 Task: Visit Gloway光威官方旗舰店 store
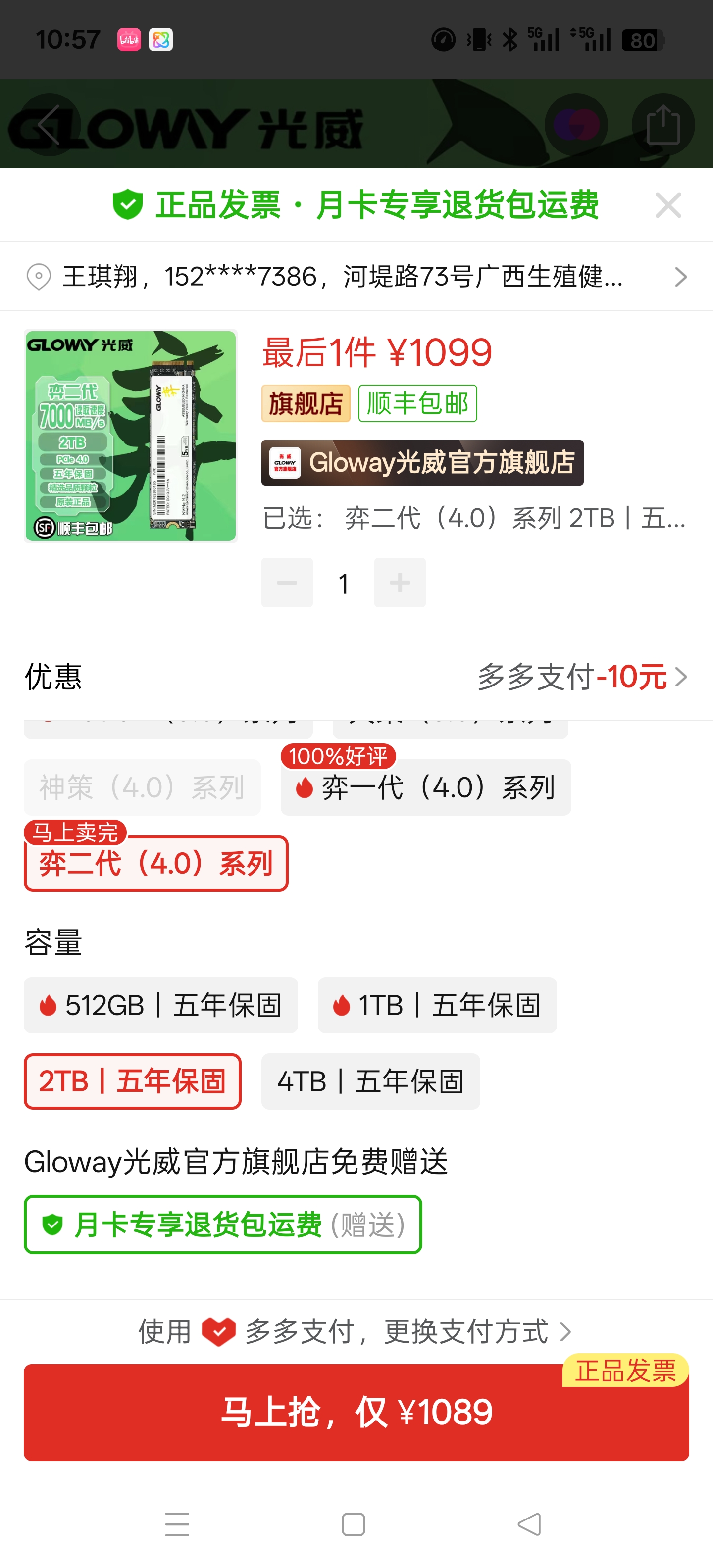tap(422, 463)
